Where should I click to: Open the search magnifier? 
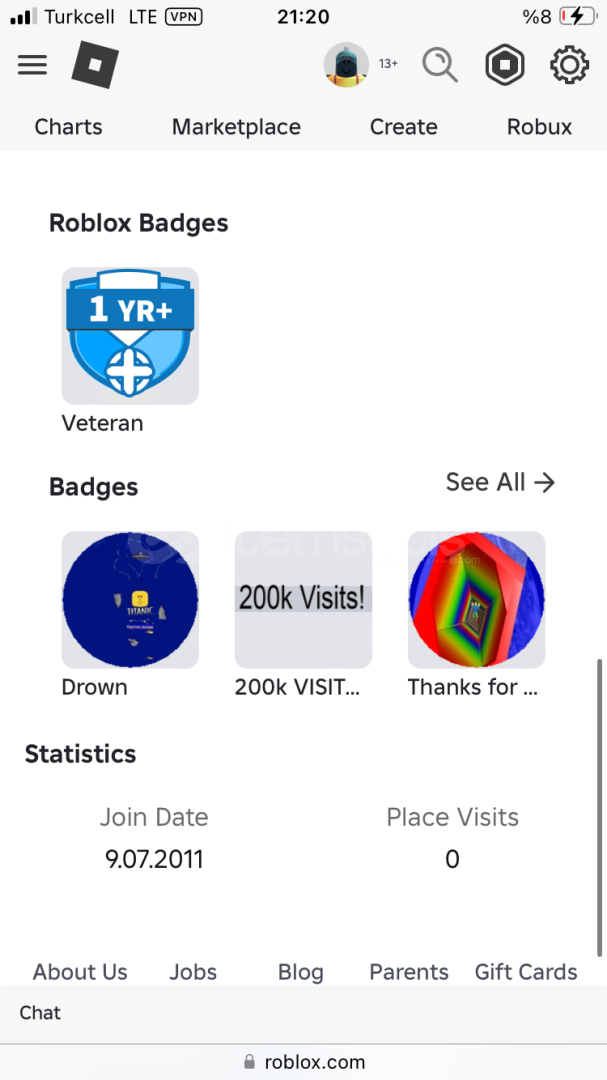pos(439,65)
